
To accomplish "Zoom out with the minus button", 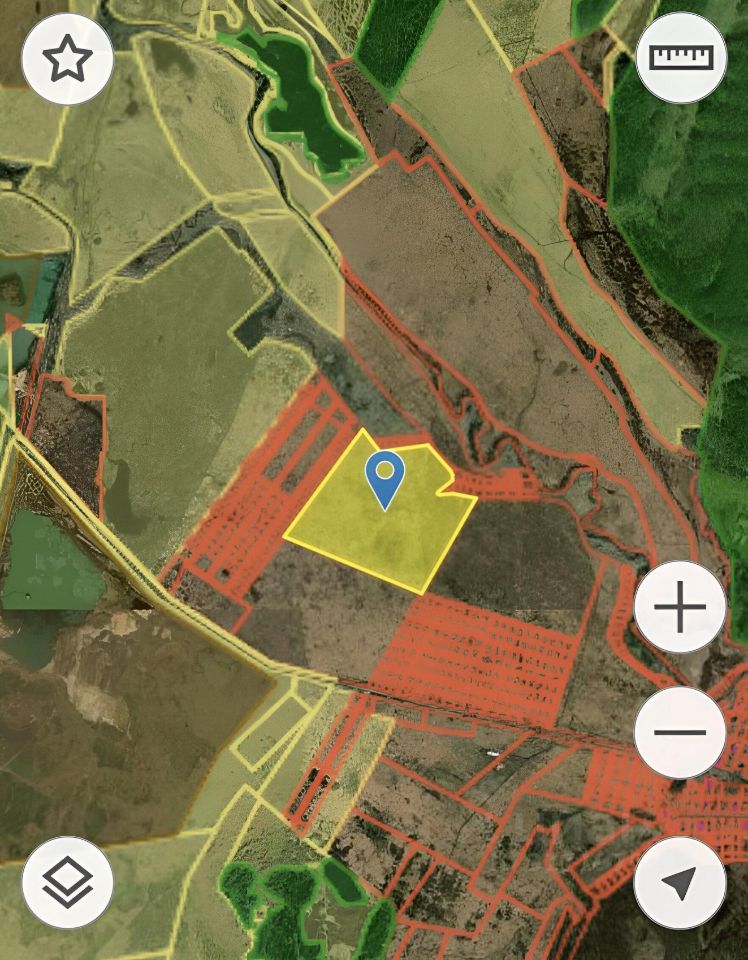I will pyautogui.click(x=680, y=732).
